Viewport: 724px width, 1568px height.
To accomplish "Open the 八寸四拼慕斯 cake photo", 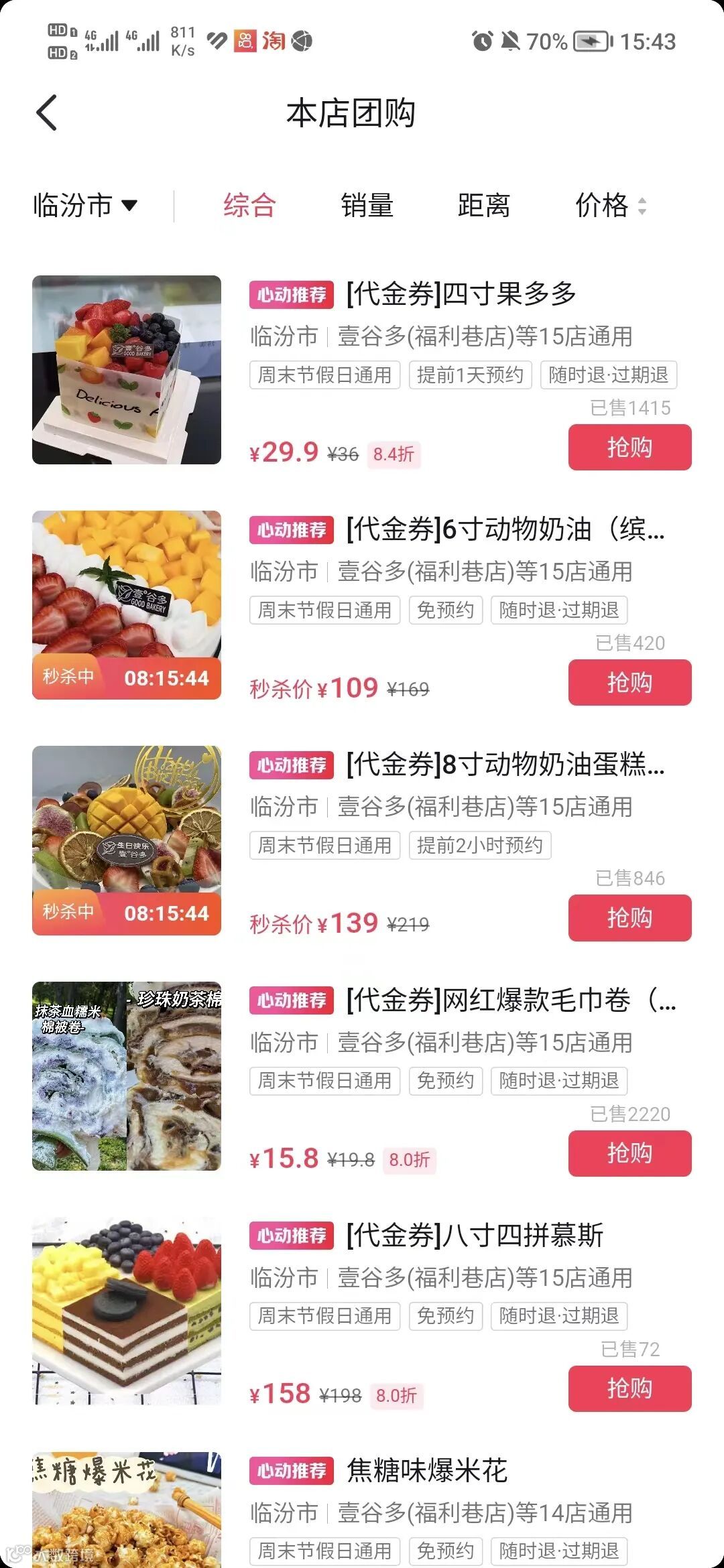I will point(127,1311).
